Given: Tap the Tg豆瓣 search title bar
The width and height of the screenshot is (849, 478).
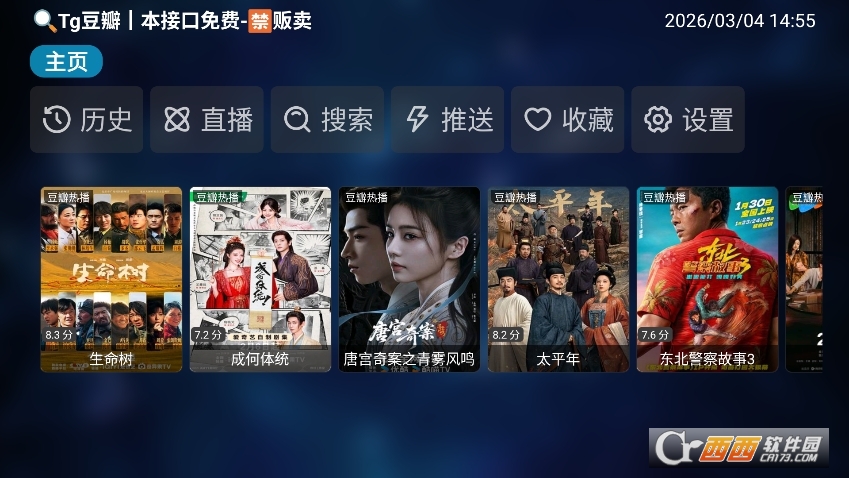Looking at the screenshot, I should tap(172, 20).
